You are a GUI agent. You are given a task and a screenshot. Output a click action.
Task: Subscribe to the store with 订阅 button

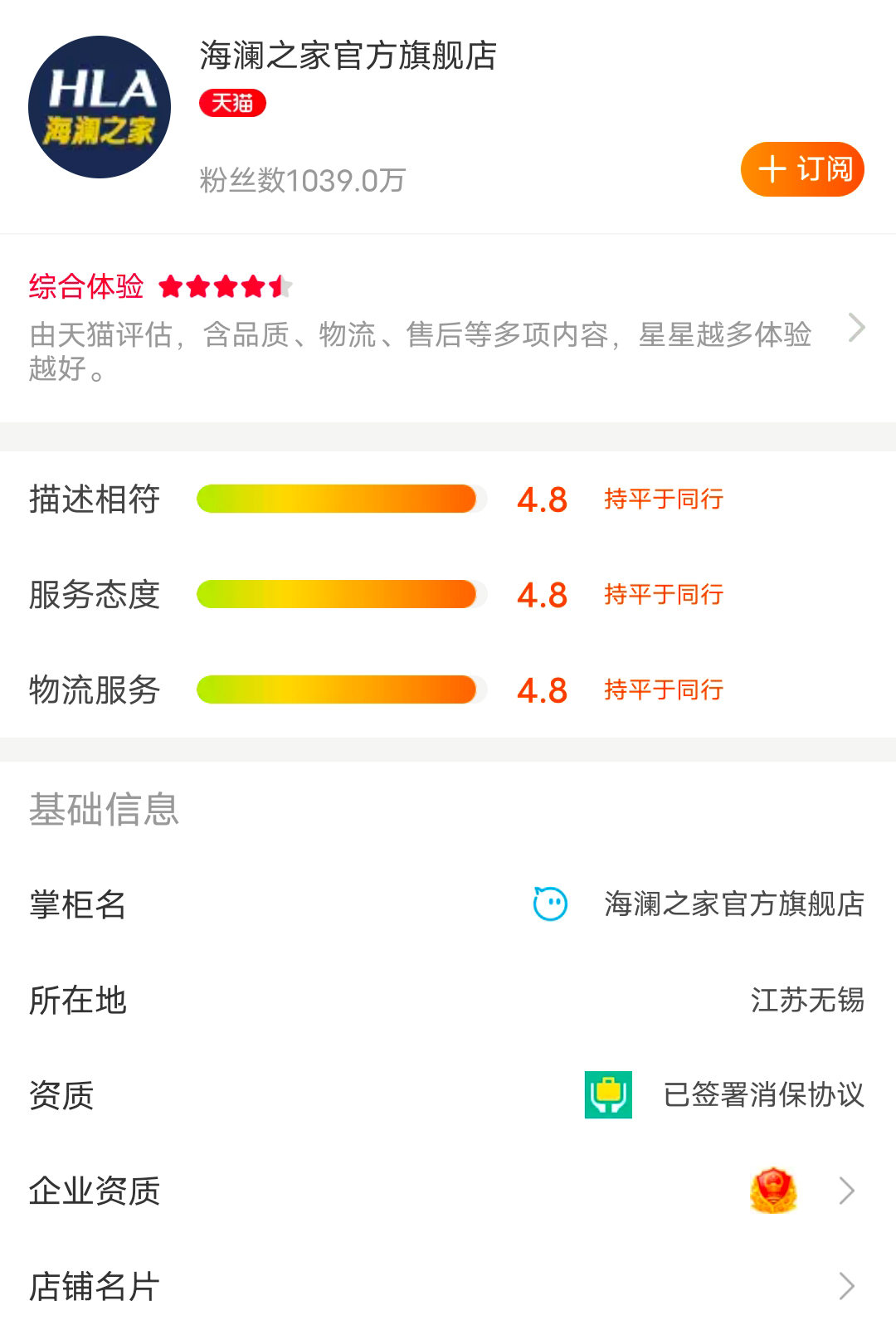[802, 169]
